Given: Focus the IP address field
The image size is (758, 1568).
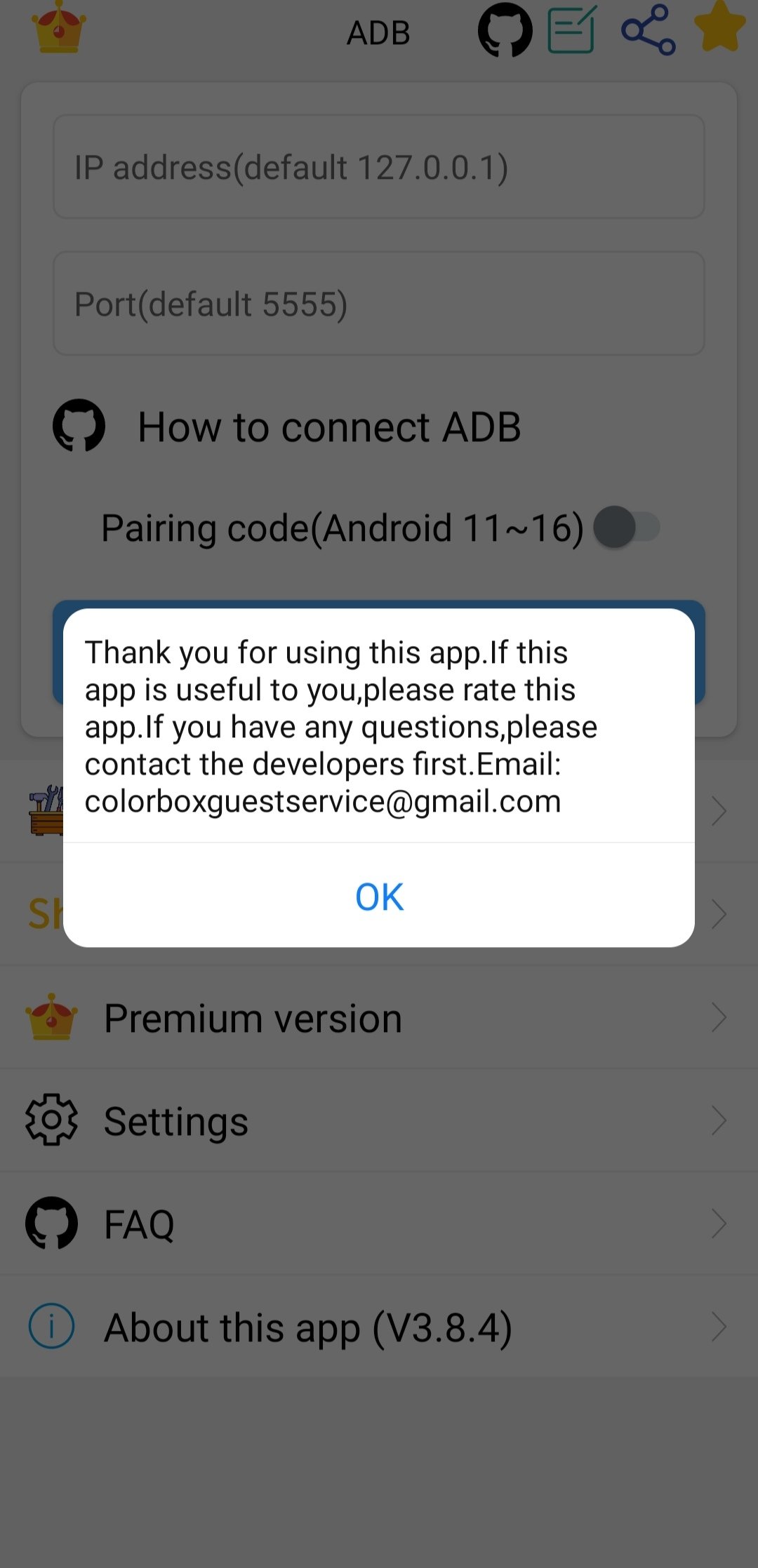Looking at the screenshot, I should [379, 167].
